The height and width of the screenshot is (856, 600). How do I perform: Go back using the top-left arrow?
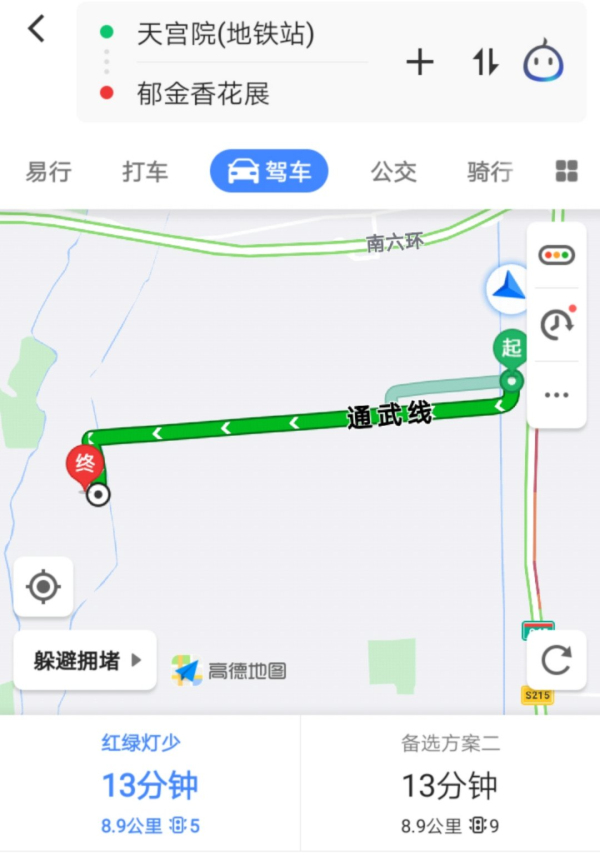(37, 30)
